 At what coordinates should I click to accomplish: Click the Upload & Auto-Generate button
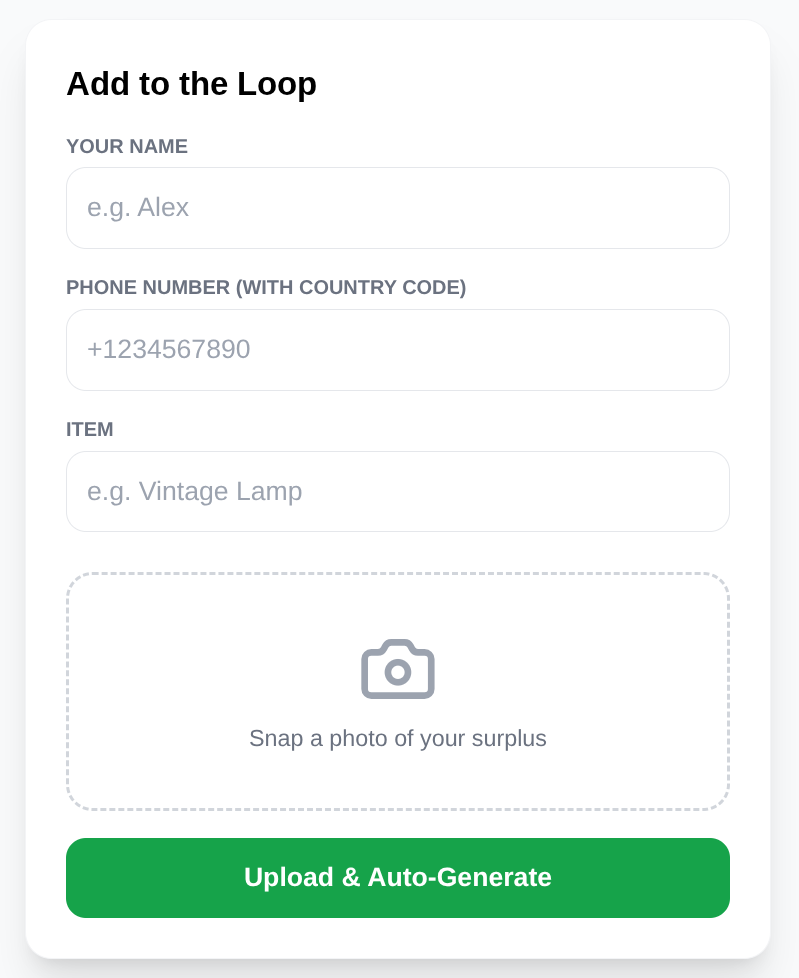[x=397, y=877]
